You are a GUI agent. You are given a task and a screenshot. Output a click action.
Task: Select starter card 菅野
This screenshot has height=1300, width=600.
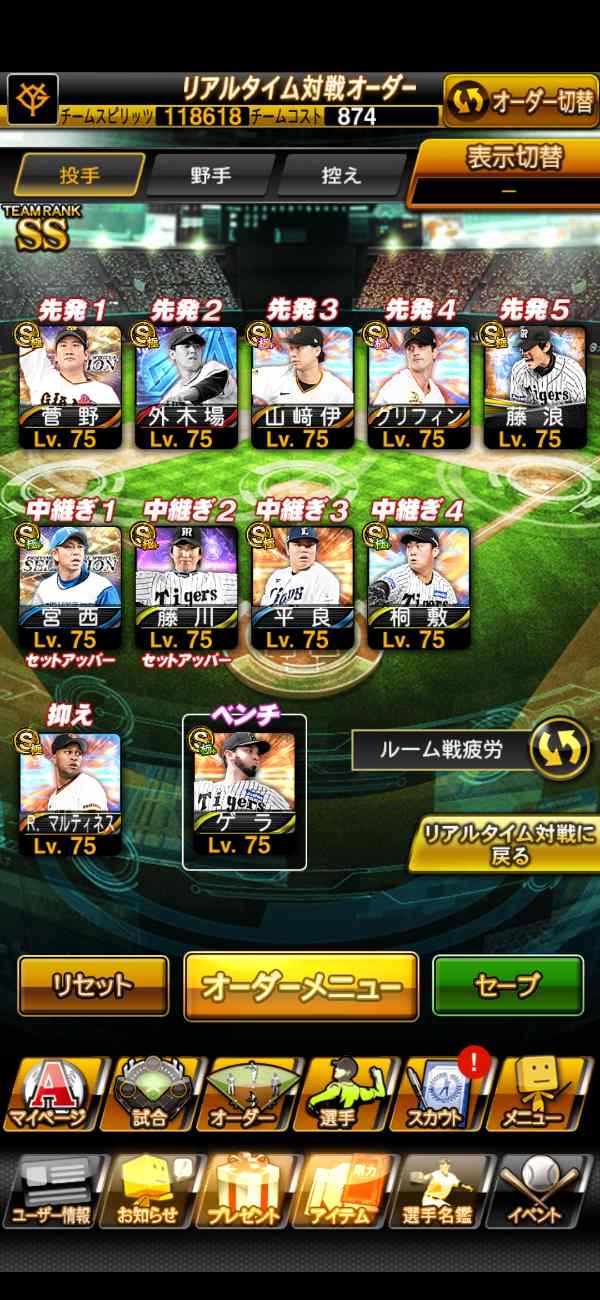point(70,385)
